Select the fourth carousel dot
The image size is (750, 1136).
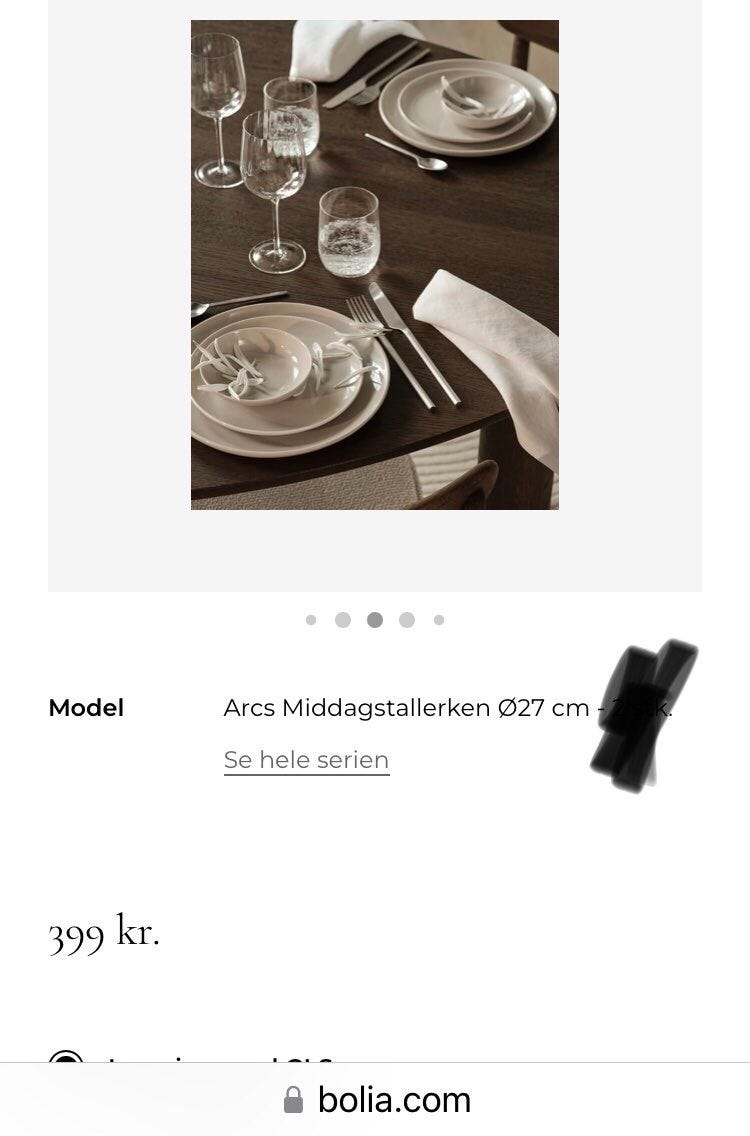coord(407,619)
